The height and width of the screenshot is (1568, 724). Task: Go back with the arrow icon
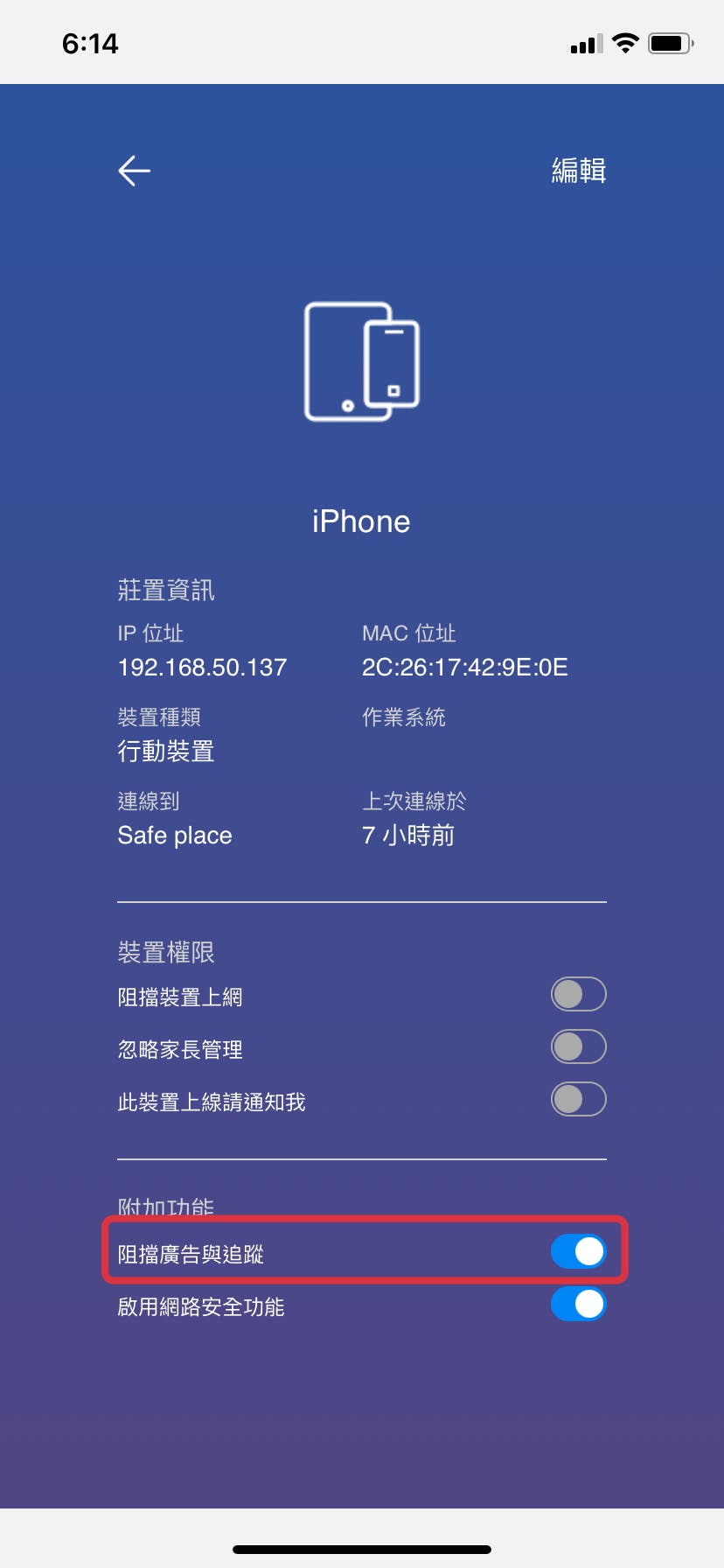coord(134,171)
